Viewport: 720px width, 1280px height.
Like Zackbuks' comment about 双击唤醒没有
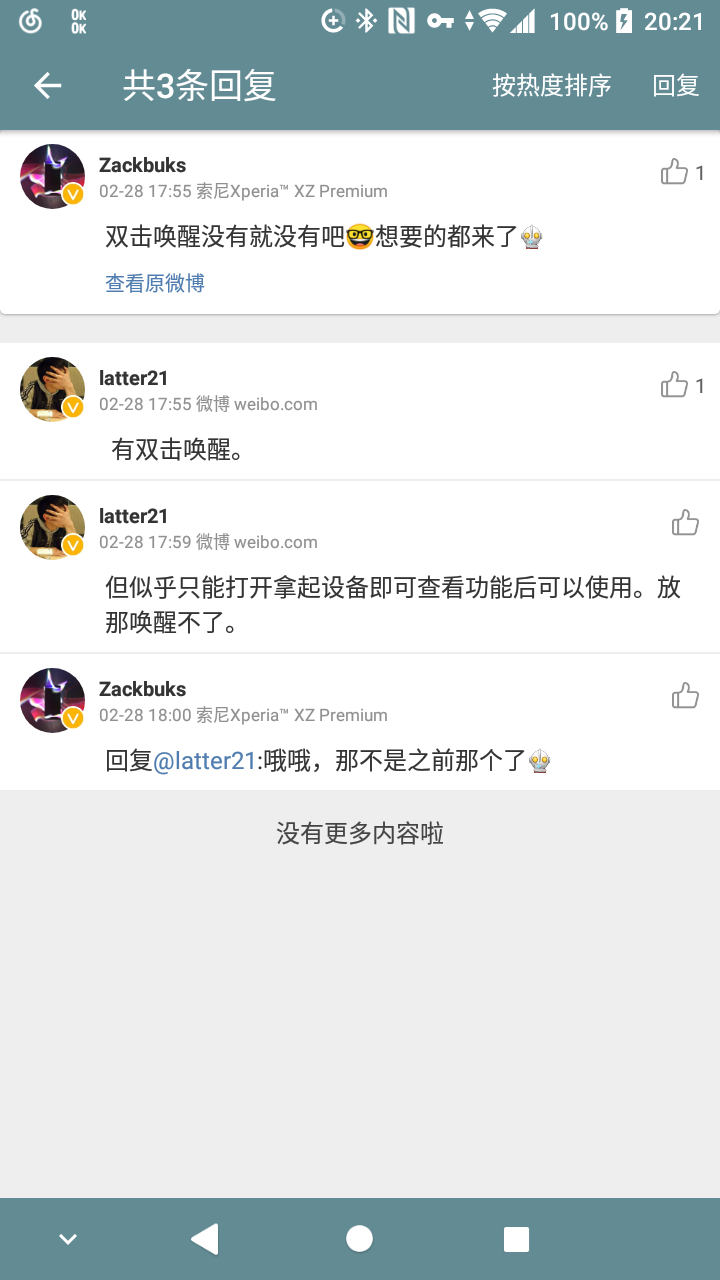675,172
